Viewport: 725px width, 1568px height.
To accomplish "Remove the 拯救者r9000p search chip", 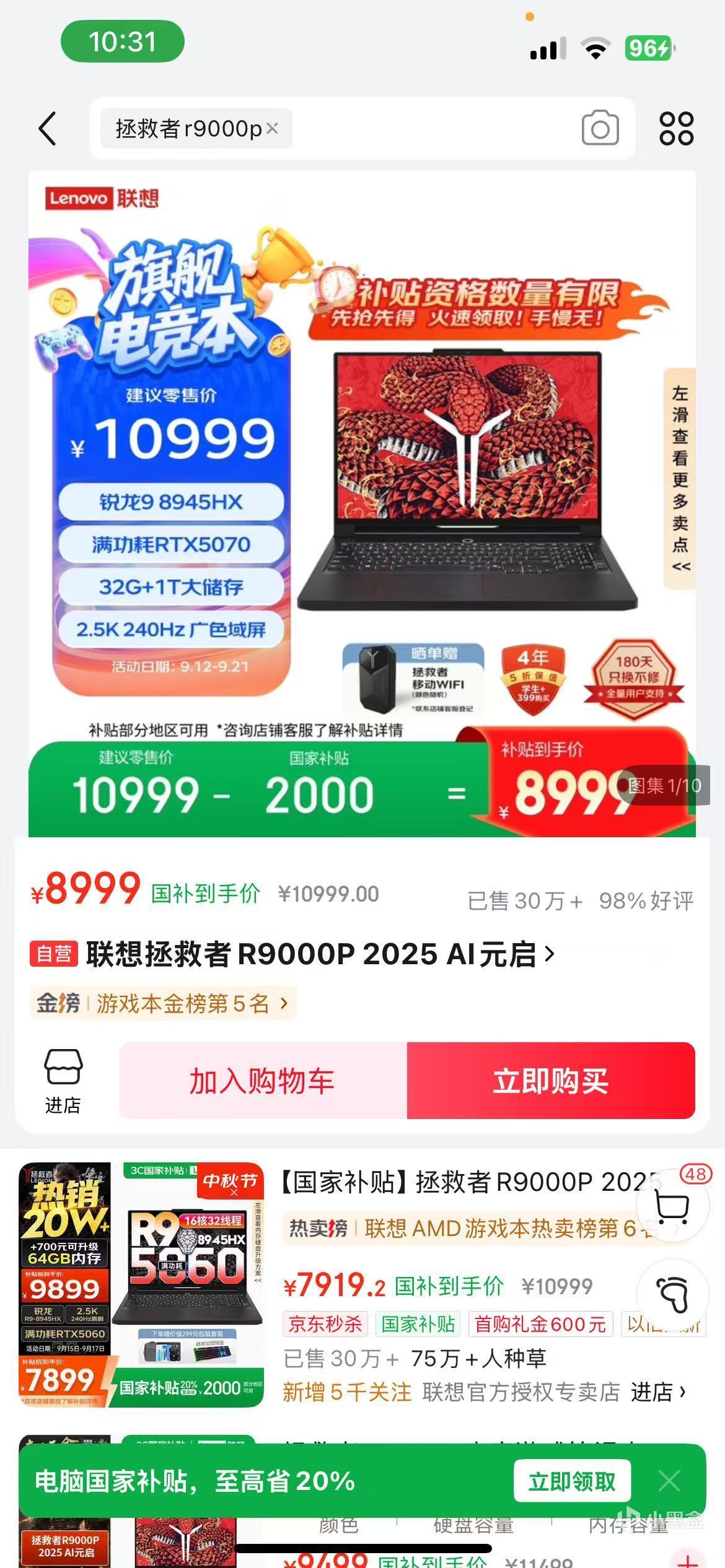I will tap(273, 128).
